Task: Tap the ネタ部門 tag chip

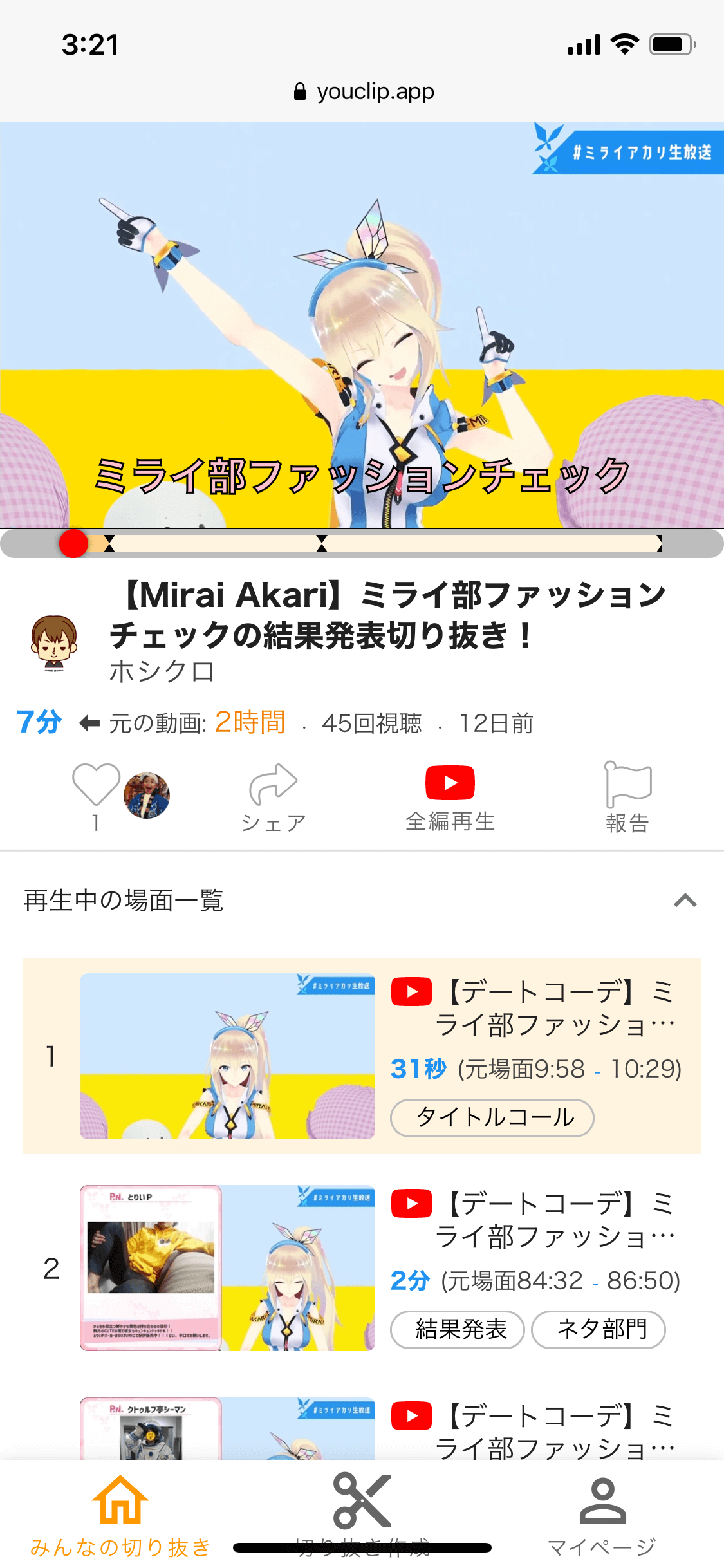Action: (x=599, y=1329)
